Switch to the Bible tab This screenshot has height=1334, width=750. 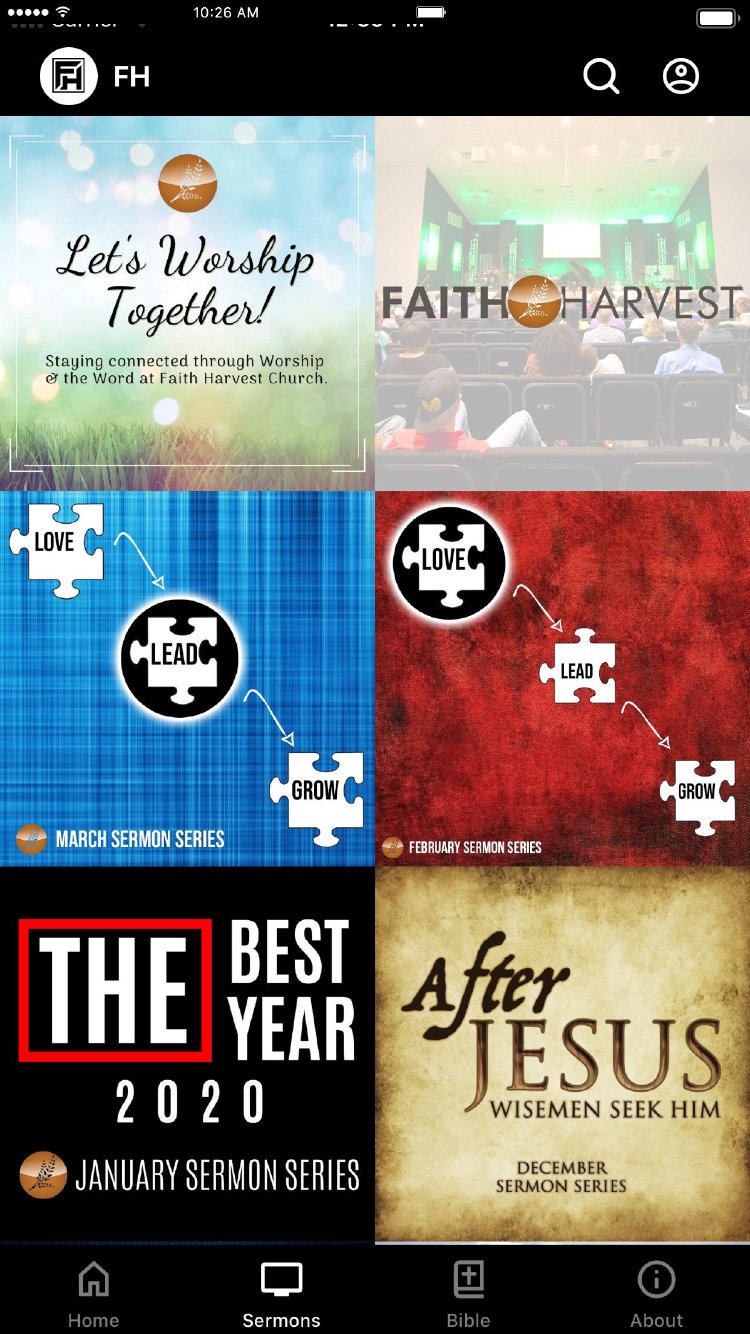tap(468, 1294)
